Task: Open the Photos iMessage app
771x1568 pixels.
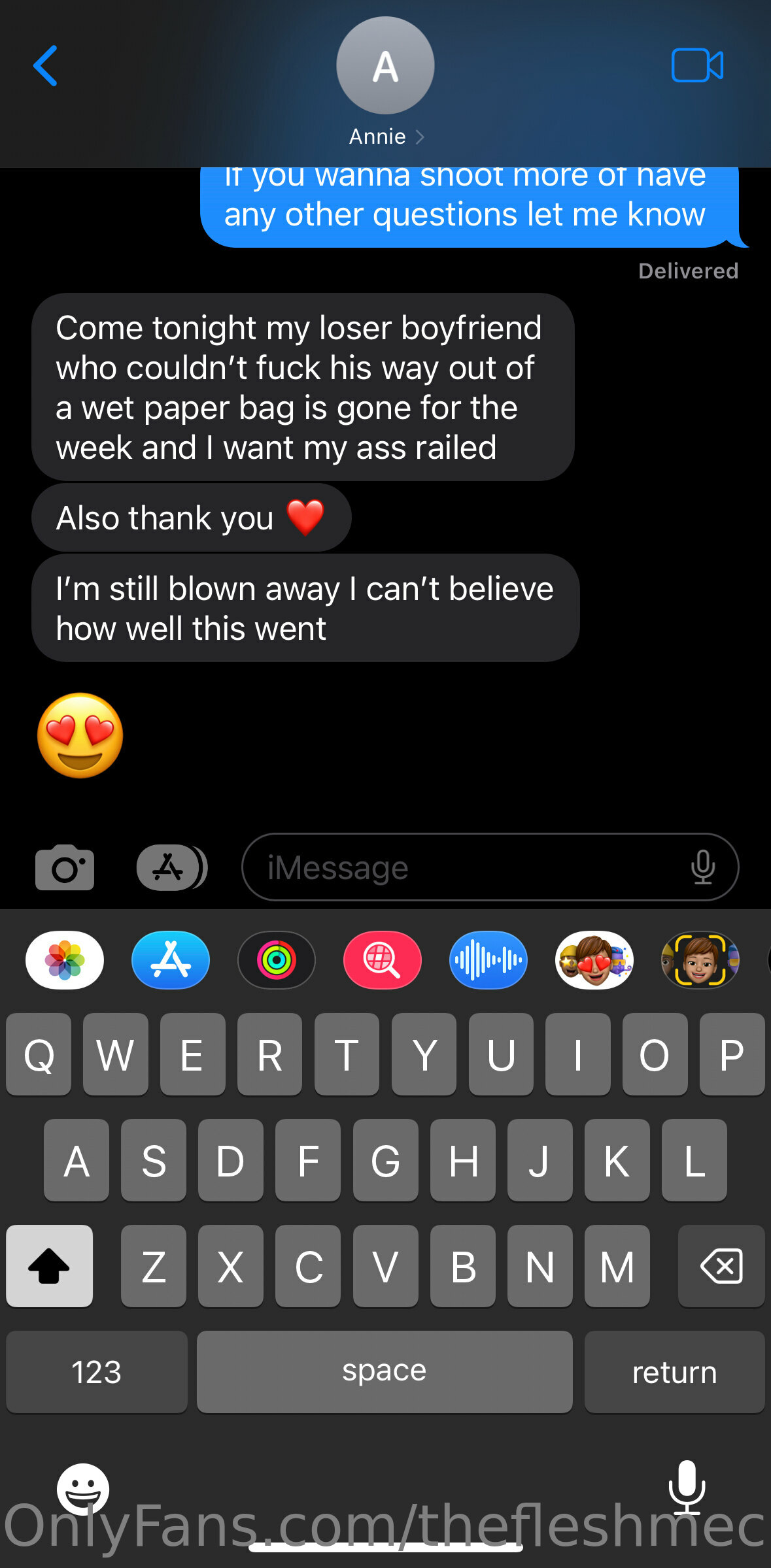Action: (x=65, y=960)
